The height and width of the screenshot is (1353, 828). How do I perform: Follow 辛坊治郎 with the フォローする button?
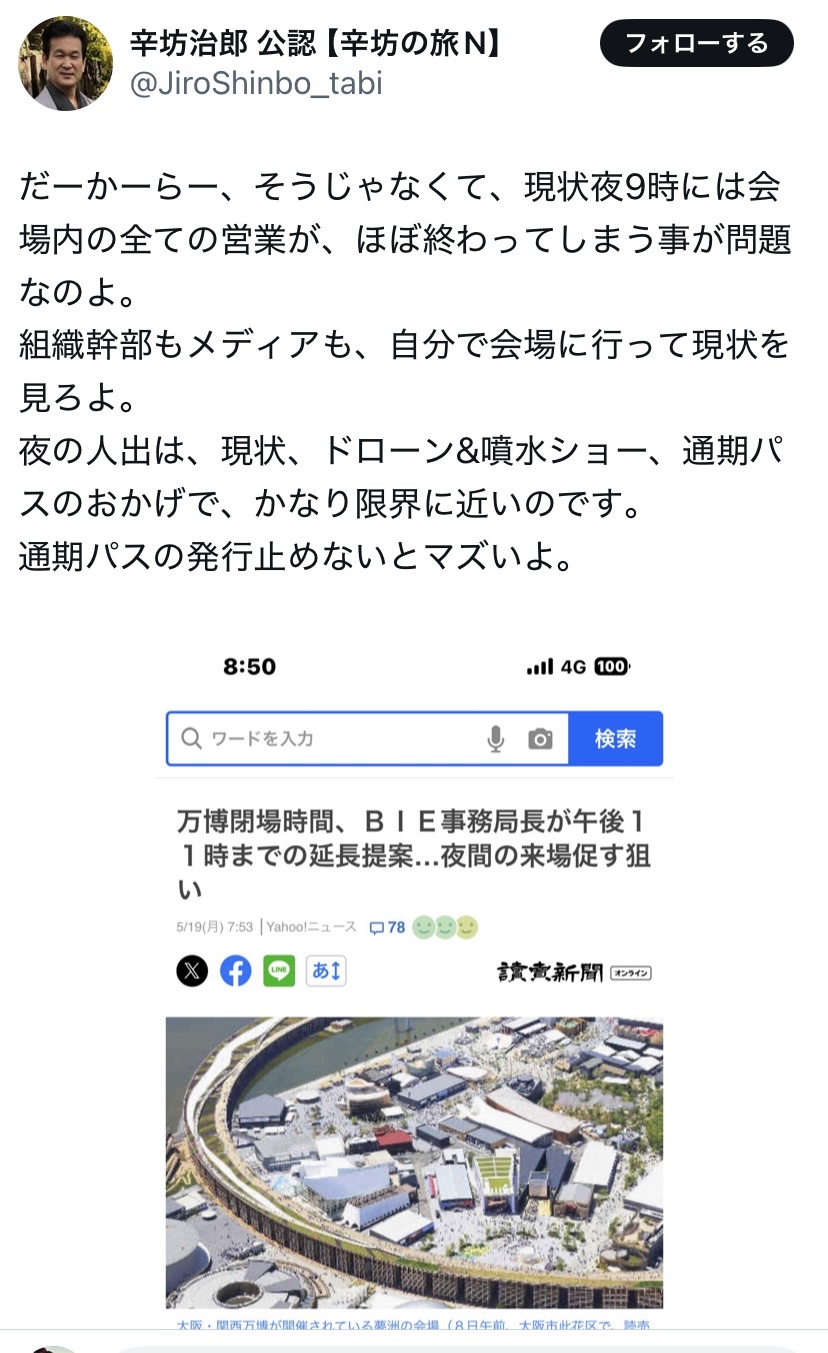point(696,44)
